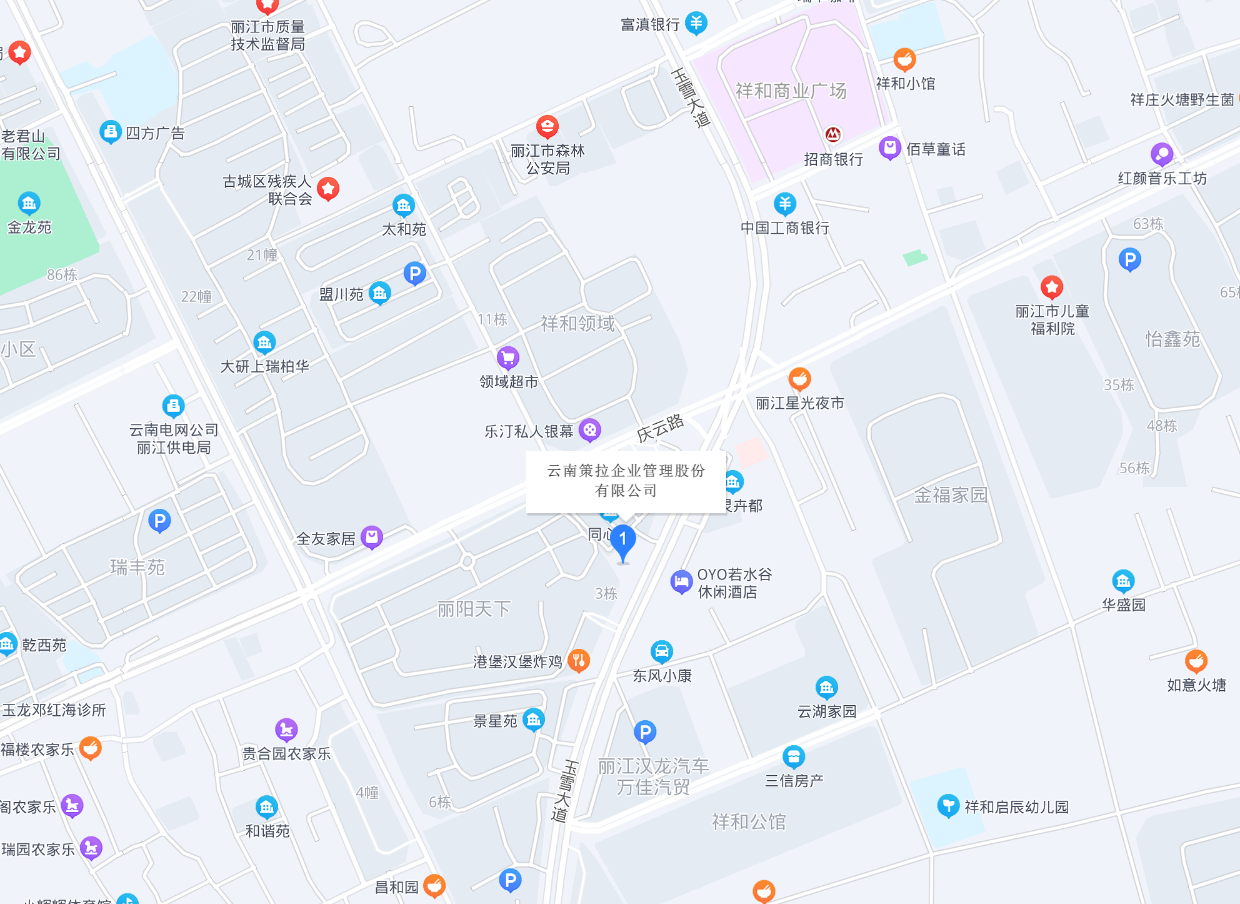
Task: Select the 丽江星光夜市 food marker
Action: click(x=799, y=380)
